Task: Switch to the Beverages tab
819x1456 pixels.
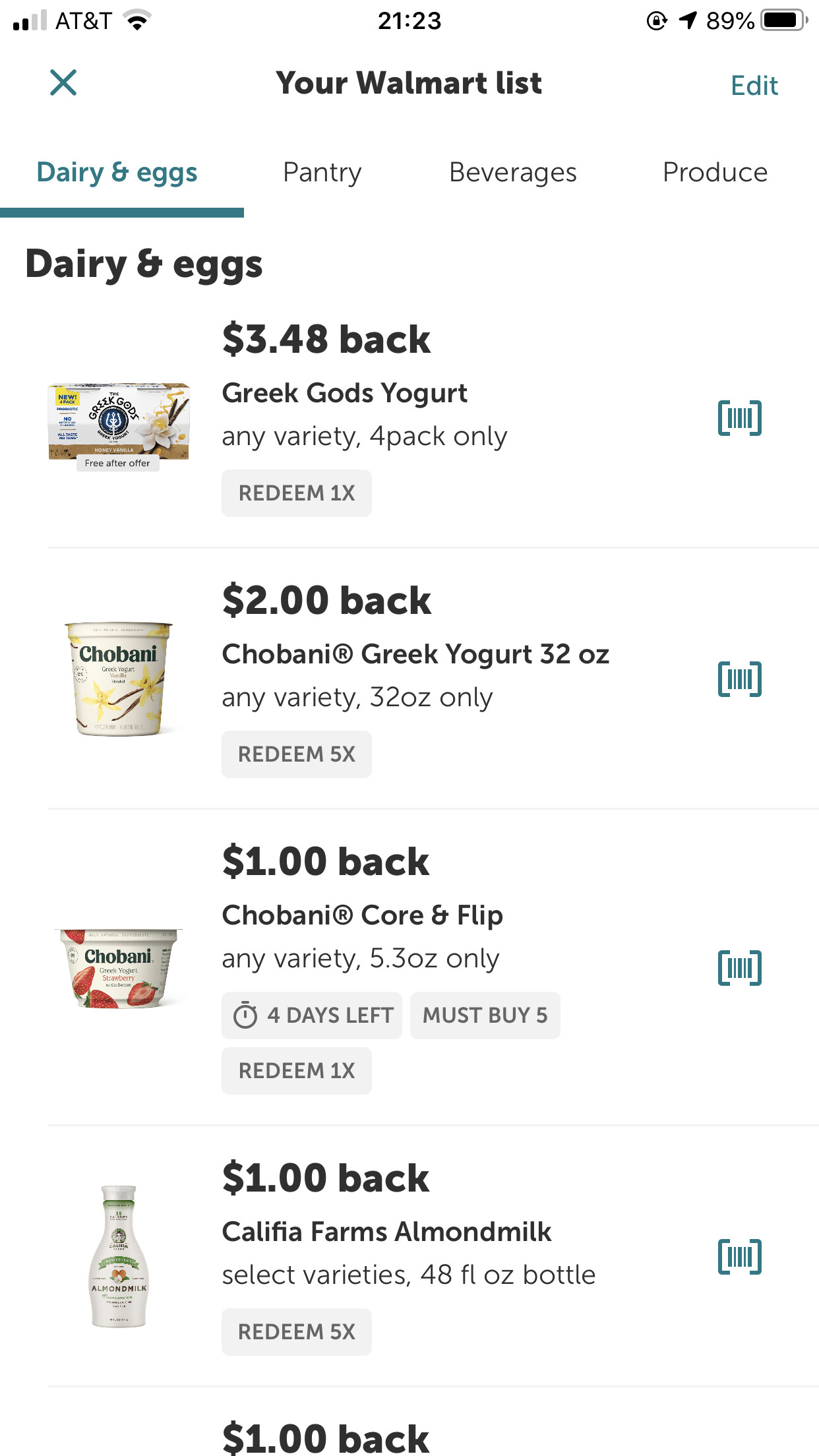Action: 512,173
